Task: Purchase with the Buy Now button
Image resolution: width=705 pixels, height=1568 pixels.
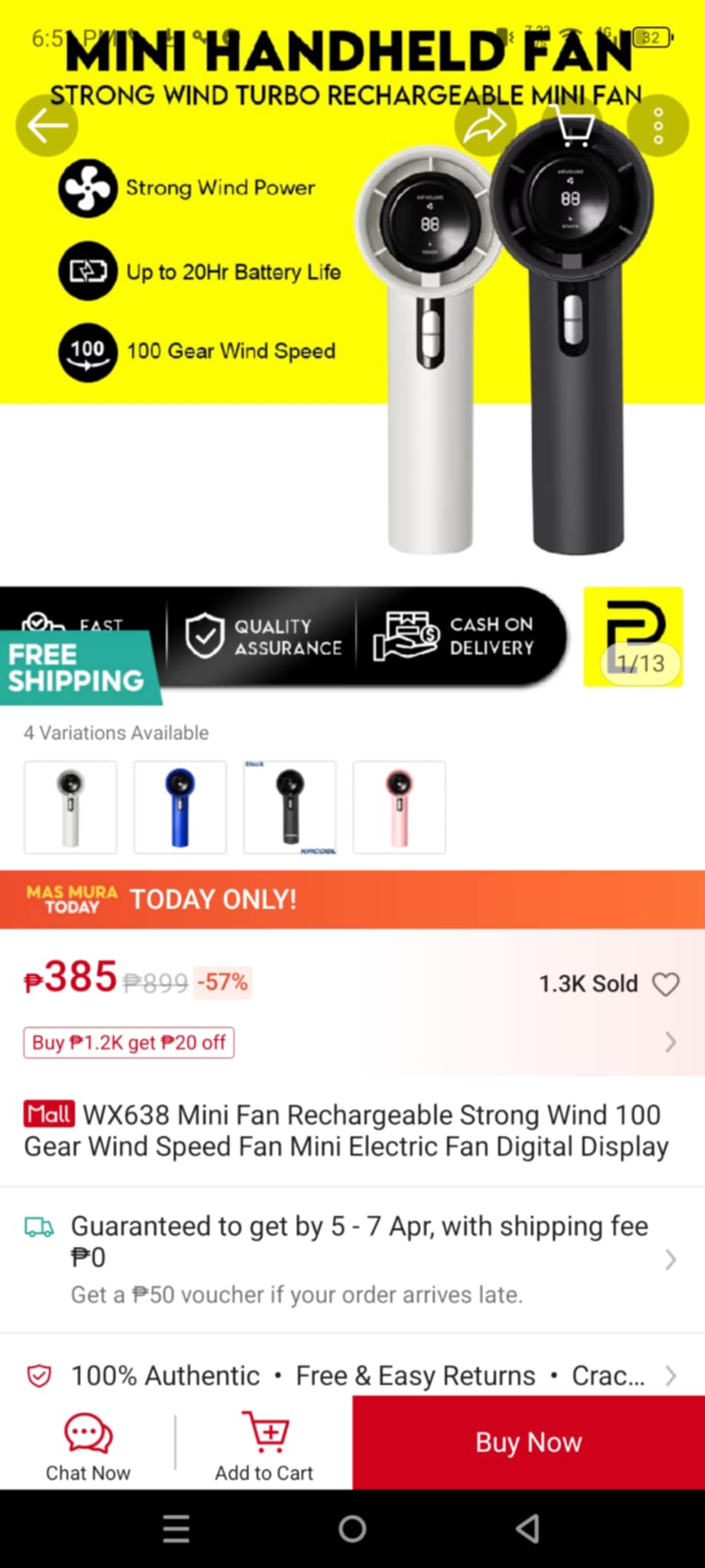Action: [528, 1442]
